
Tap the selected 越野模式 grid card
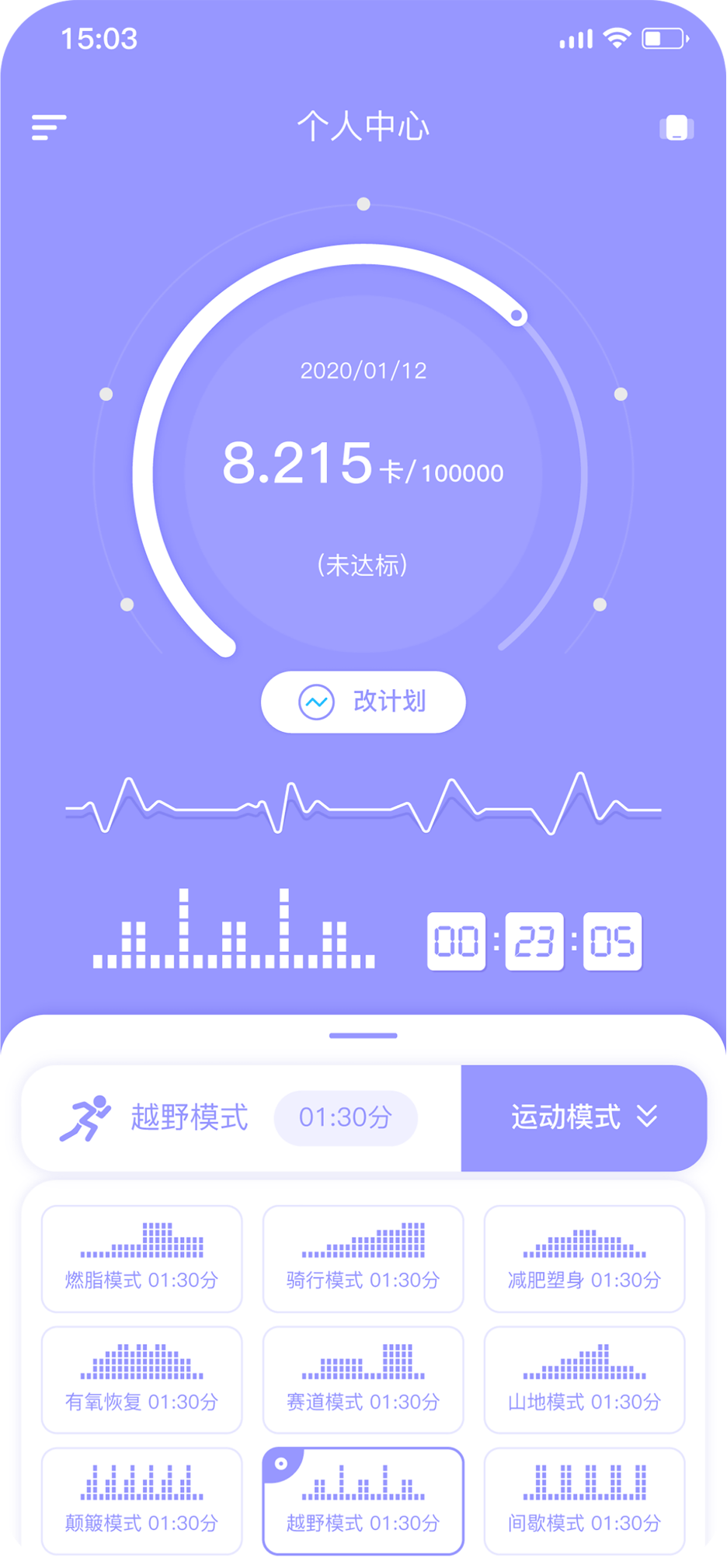pyautogui.click(x=363, y=1500)
